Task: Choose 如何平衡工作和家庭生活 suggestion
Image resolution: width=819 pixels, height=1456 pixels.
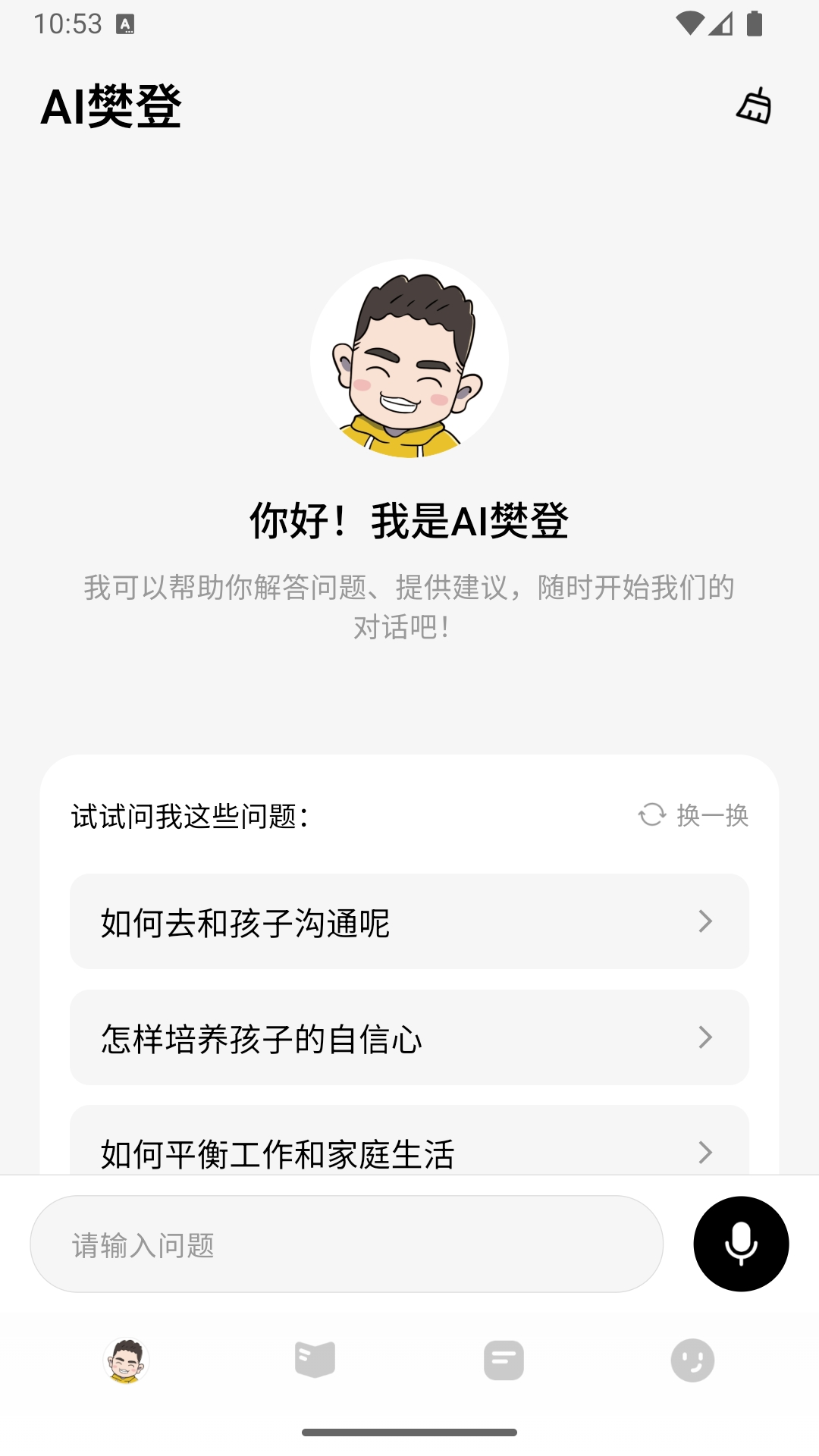Action: tap(409, 1149)
